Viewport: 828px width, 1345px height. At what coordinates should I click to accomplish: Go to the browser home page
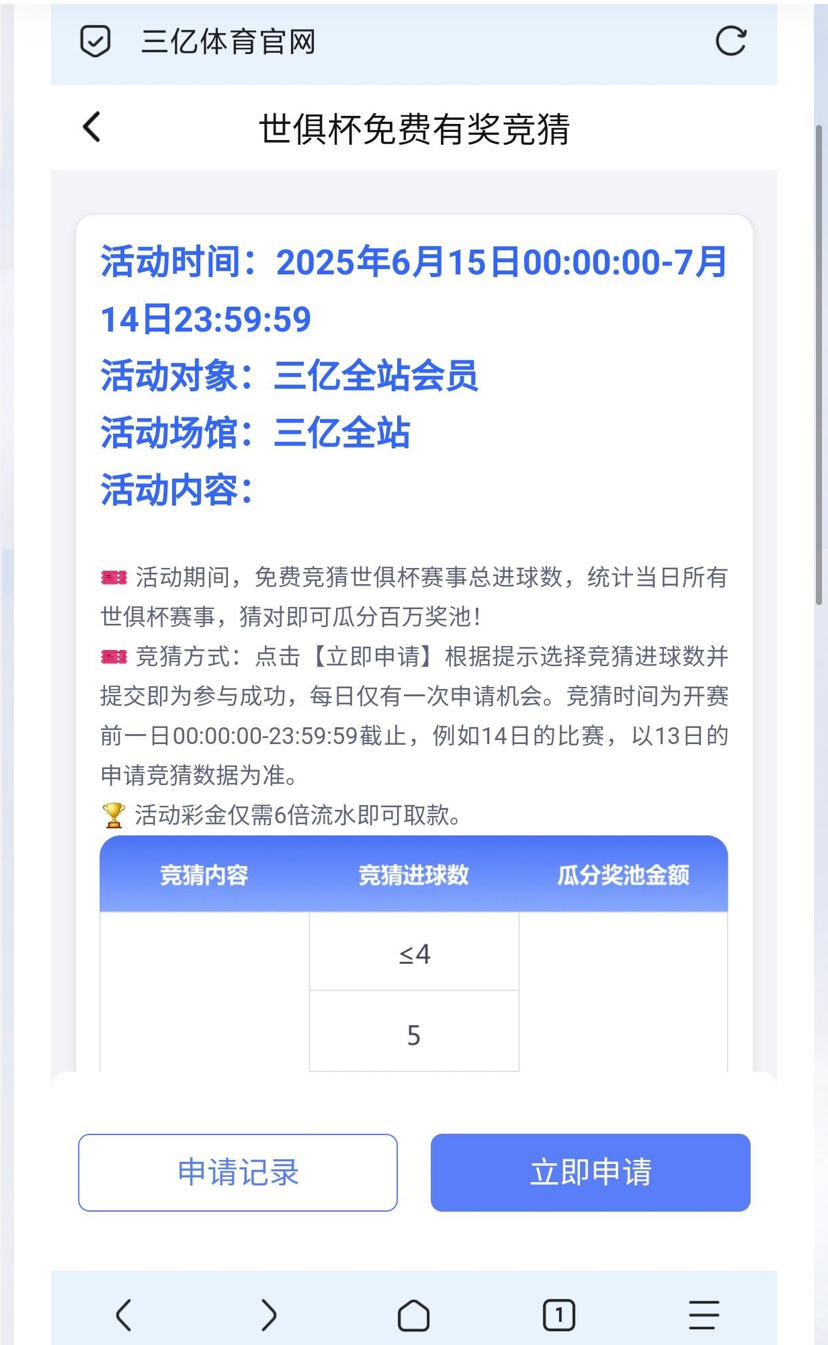click(413, 1314)
